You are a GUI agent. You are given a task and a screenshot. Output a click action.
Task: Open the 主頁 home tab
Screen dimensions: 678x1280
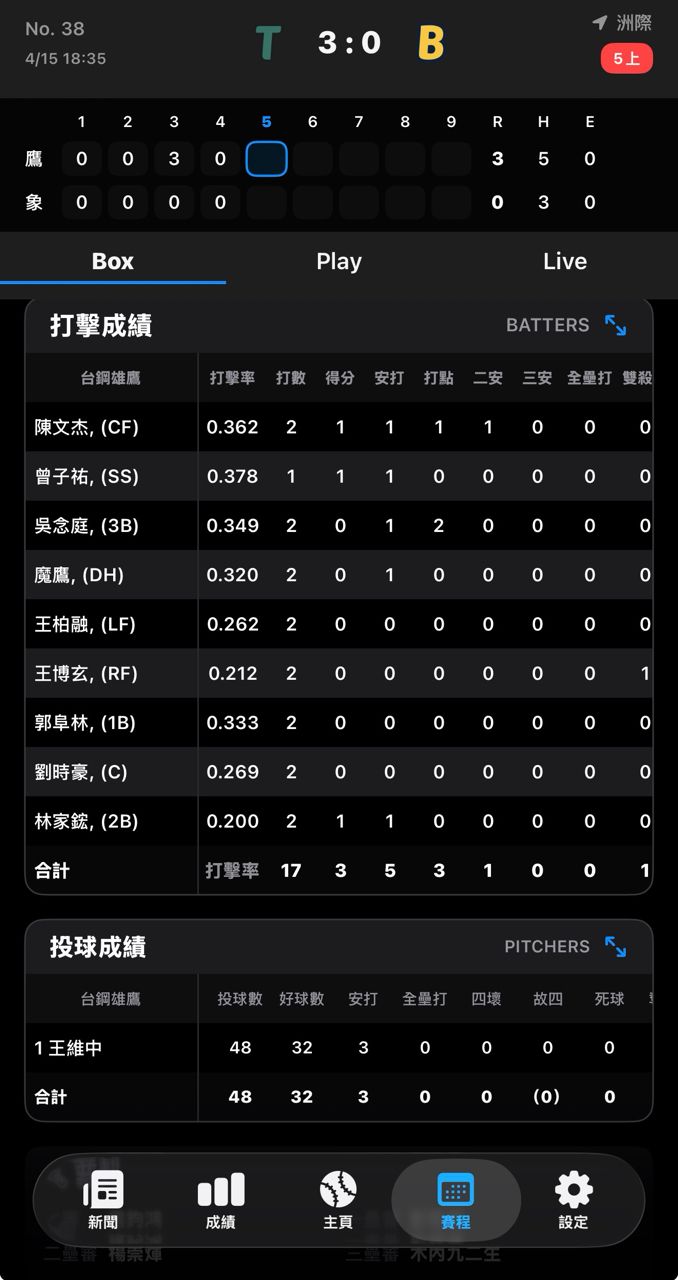point(338,1199)
